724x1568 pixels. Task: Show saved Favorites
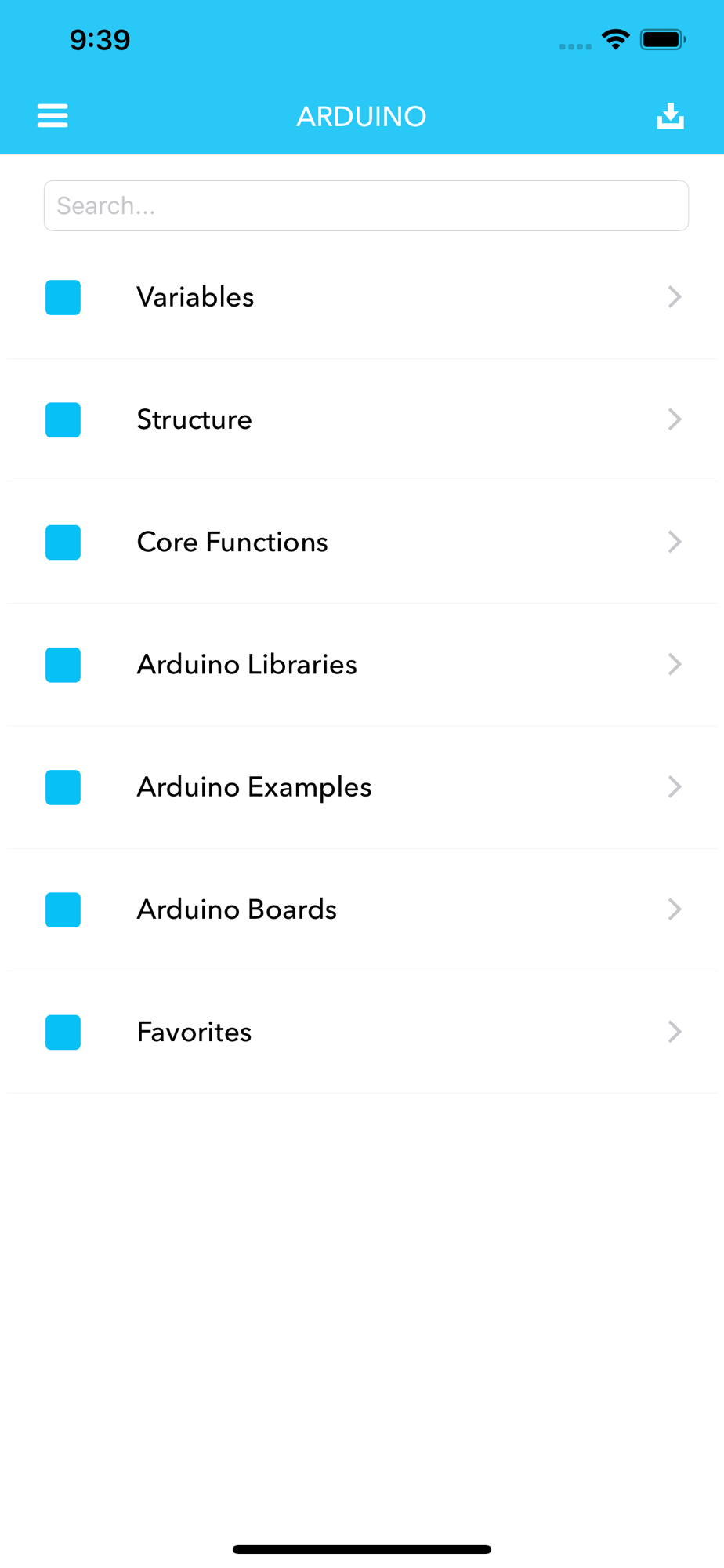coord(362,1032)
